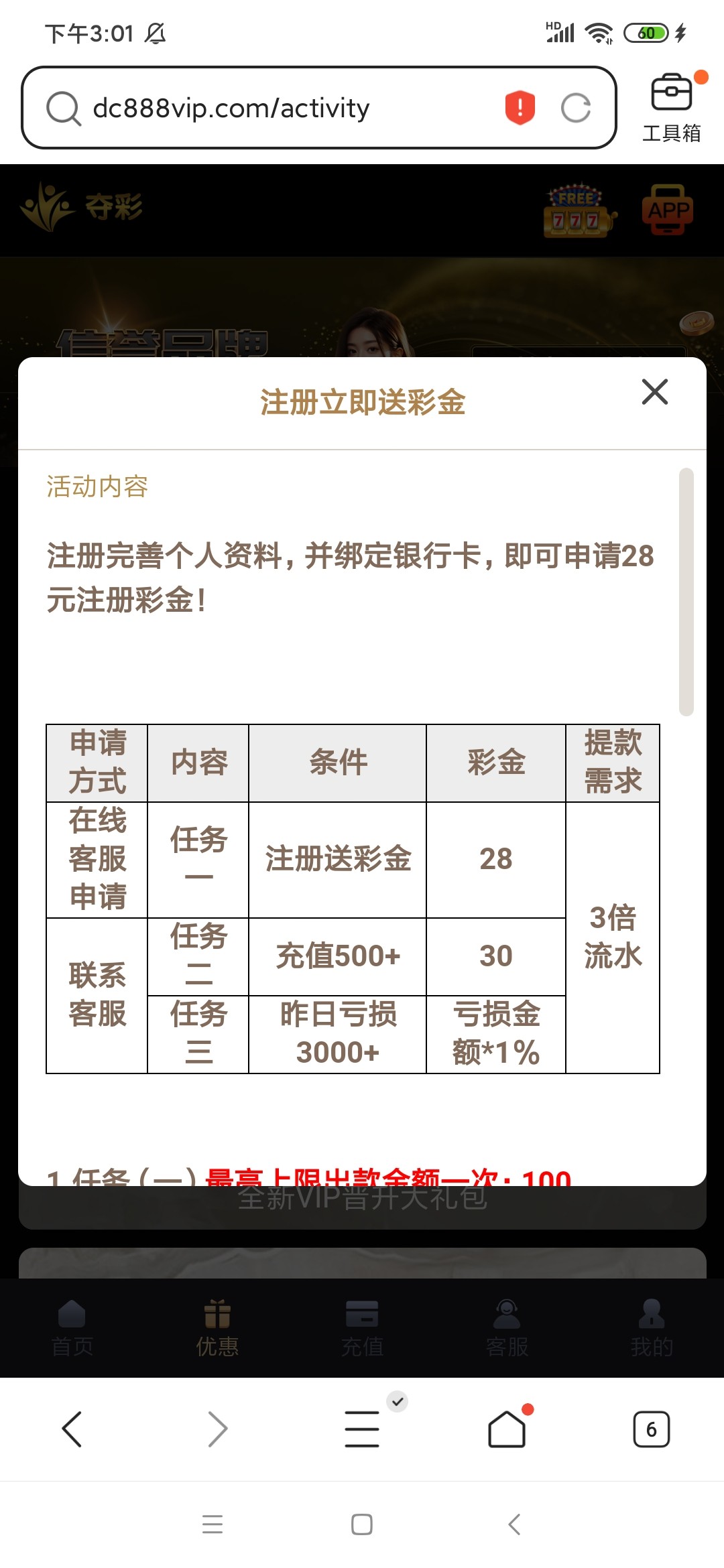
Task: Reload the current page
Action: pyautogui.click(x=576, y=108)
